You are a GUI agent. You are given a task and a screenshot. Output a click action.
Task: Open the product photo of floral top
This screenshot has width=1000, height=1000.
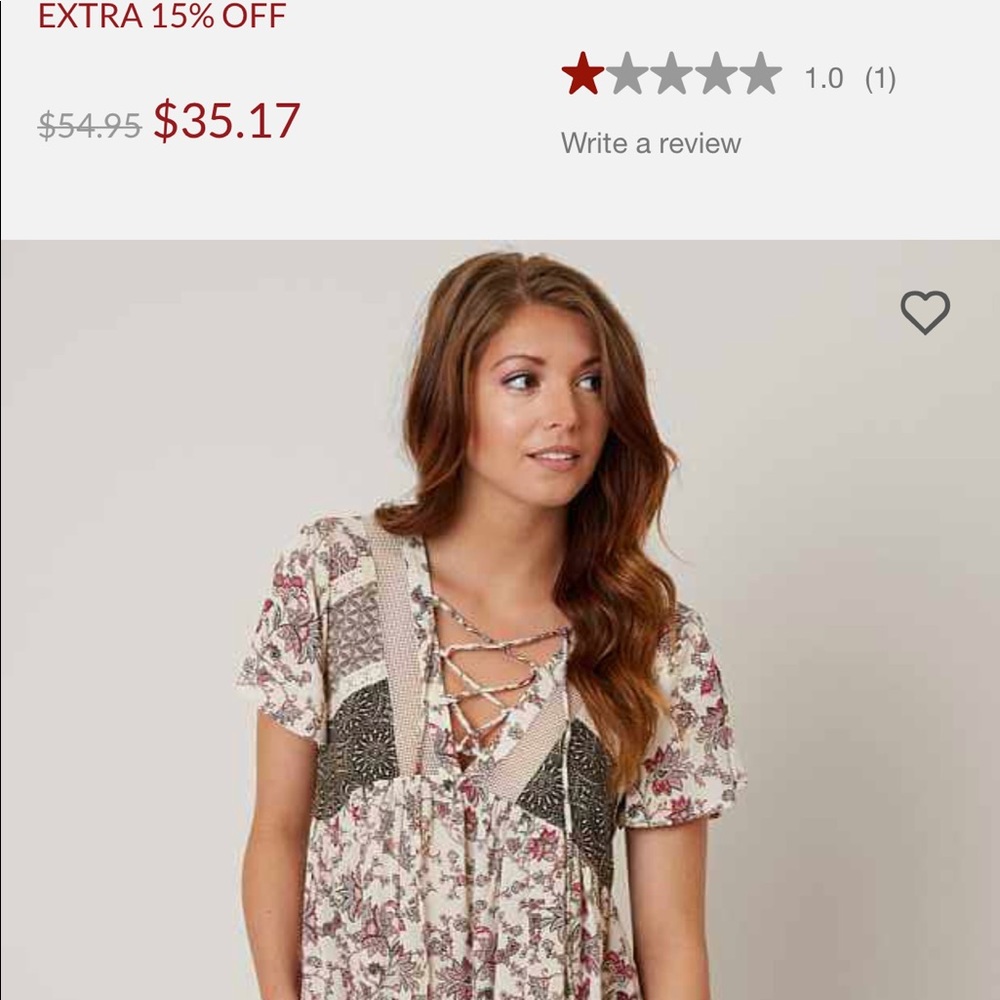[x=500, y=650]
